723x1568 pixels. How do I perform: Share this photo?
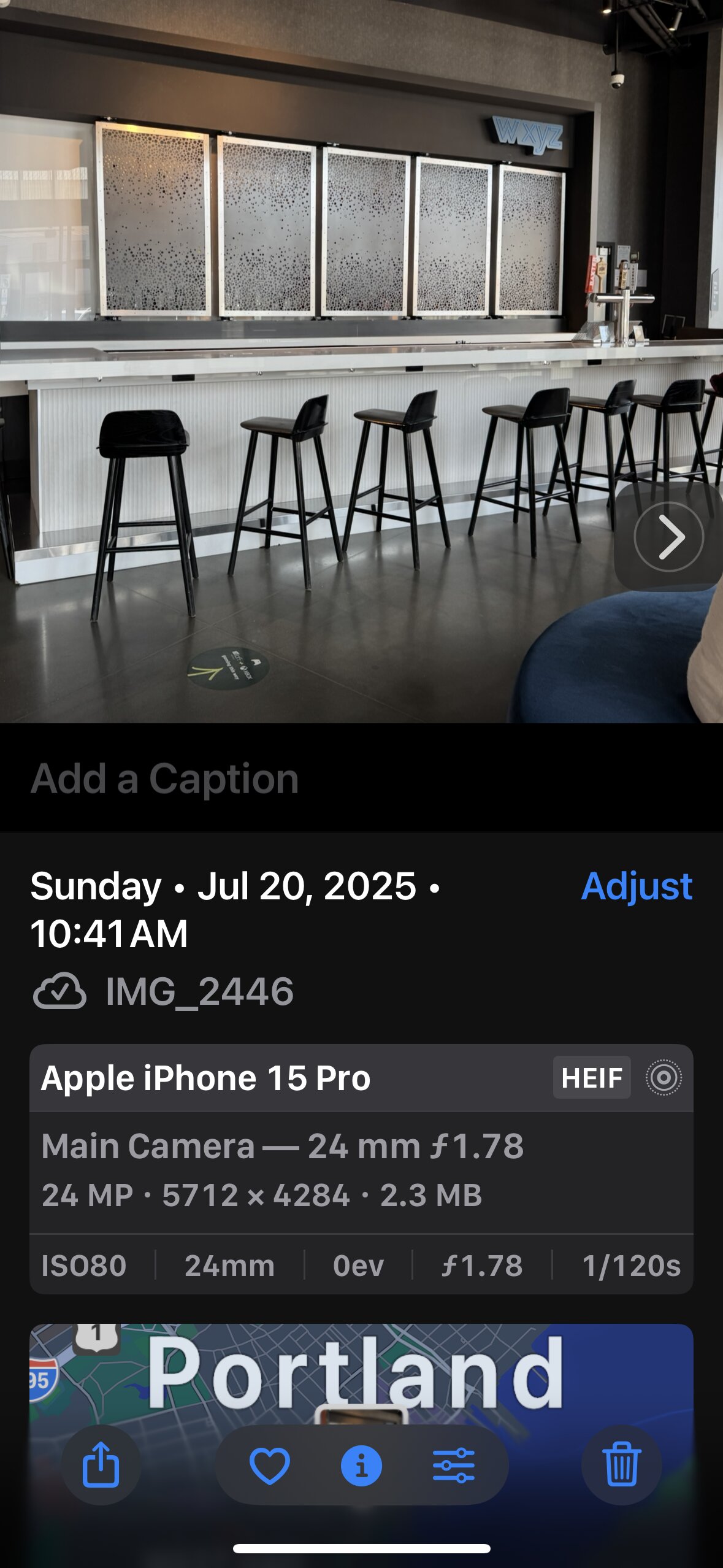click(101, 1464)
